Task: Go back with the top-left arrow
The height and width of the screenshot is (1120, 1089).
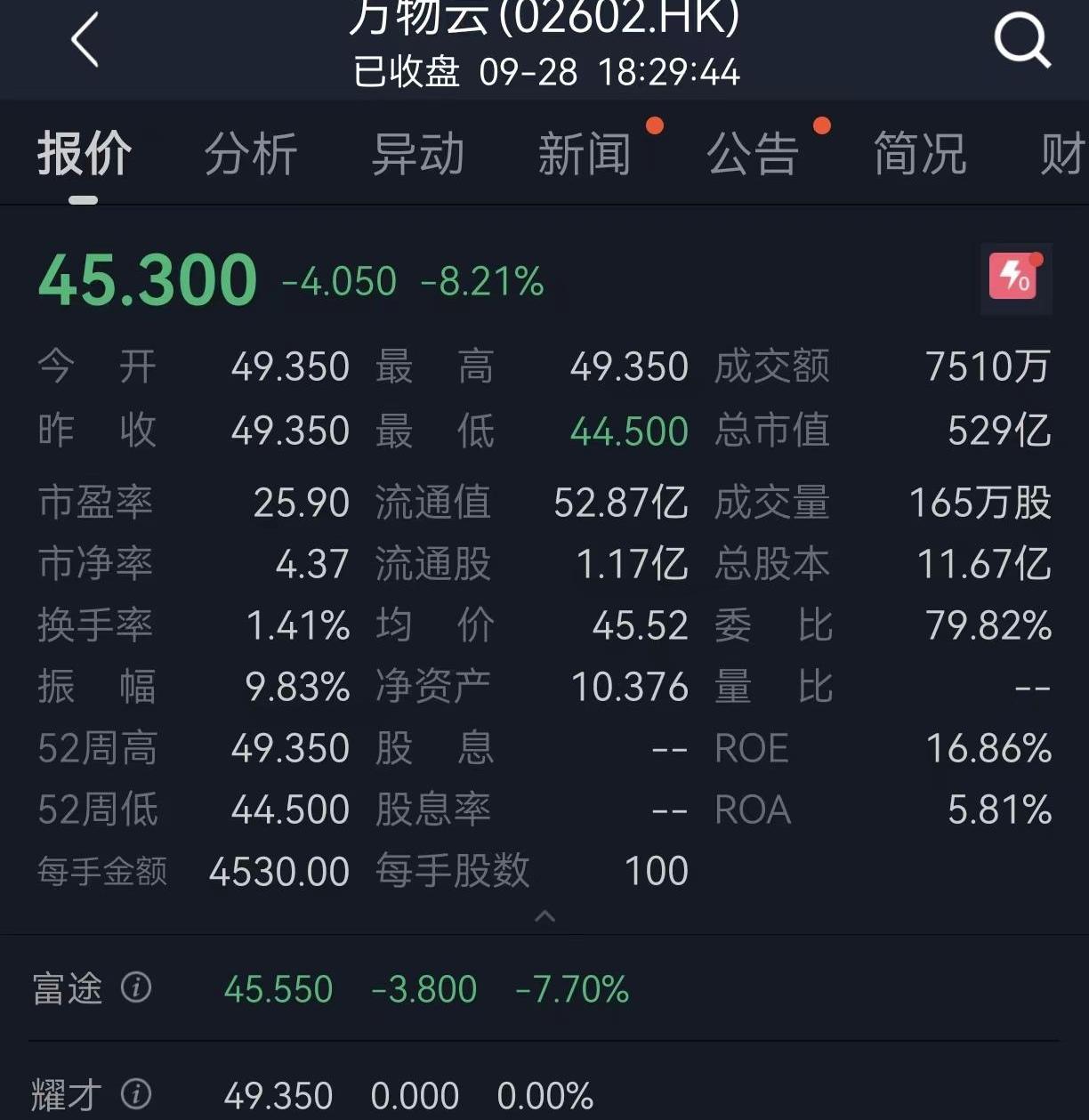Action: (x=85, y=41)
